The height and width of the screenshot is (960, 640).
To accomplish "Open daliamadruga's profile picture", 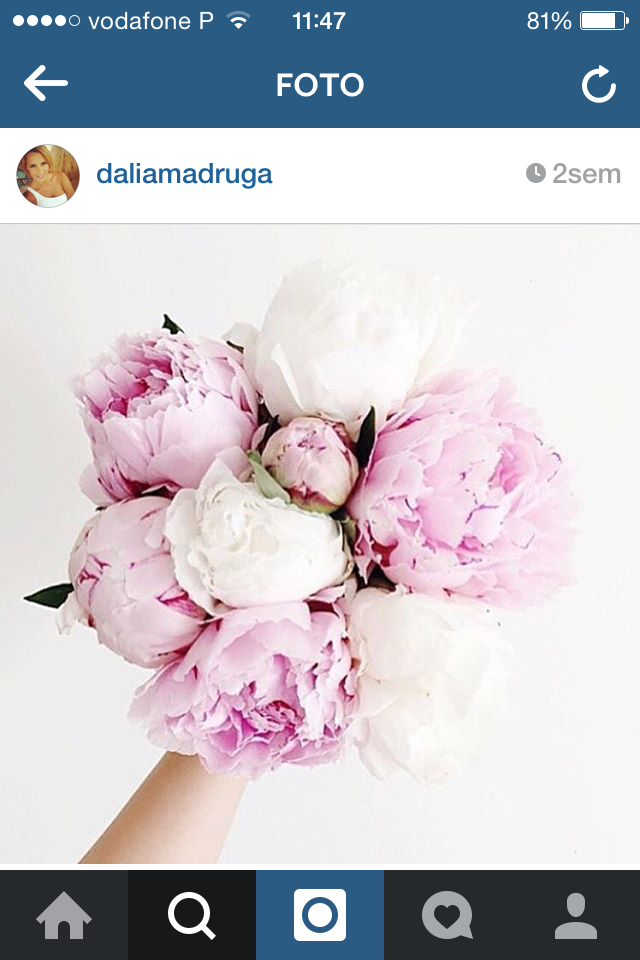I will point(48,176).
